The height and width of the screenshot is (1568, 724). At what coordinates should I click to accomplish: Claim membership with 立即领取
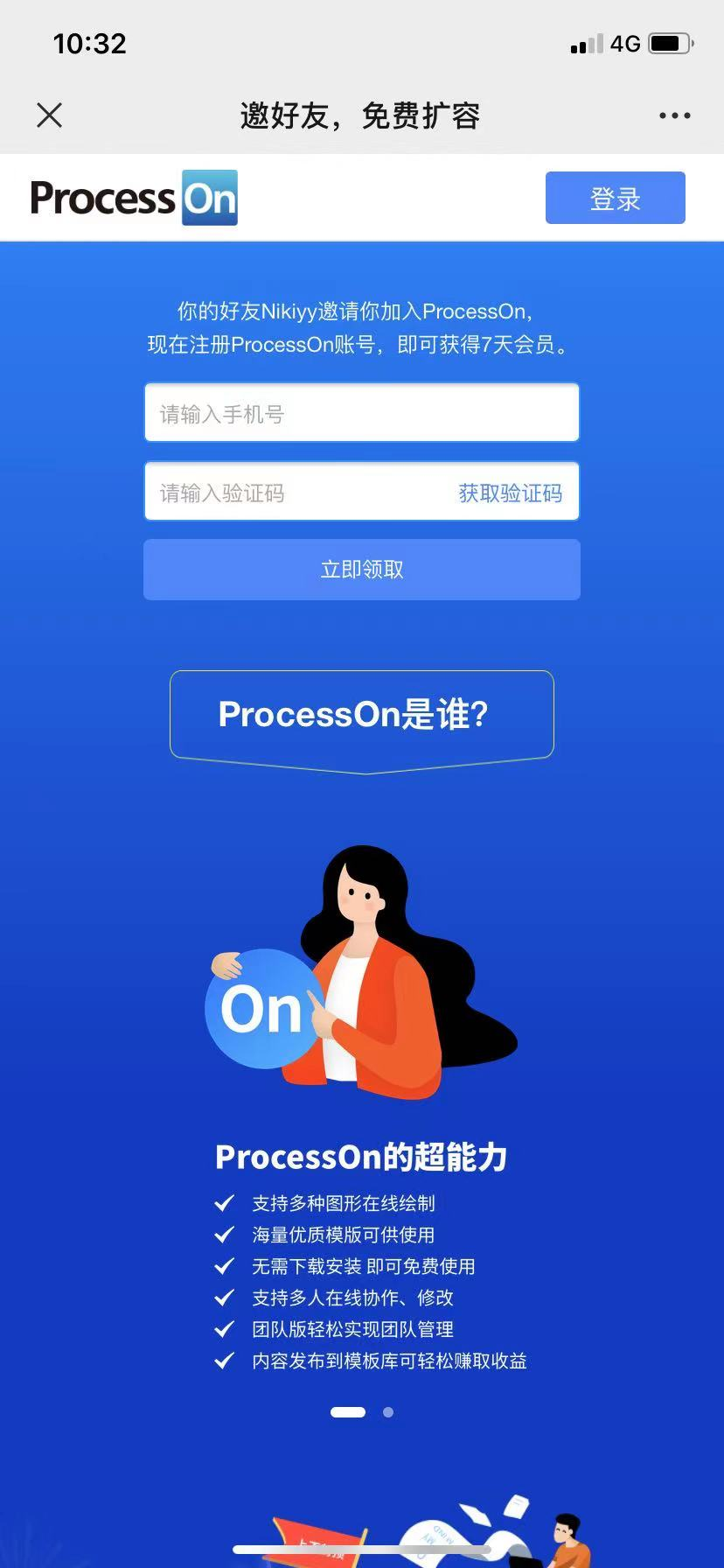point(361,570)
